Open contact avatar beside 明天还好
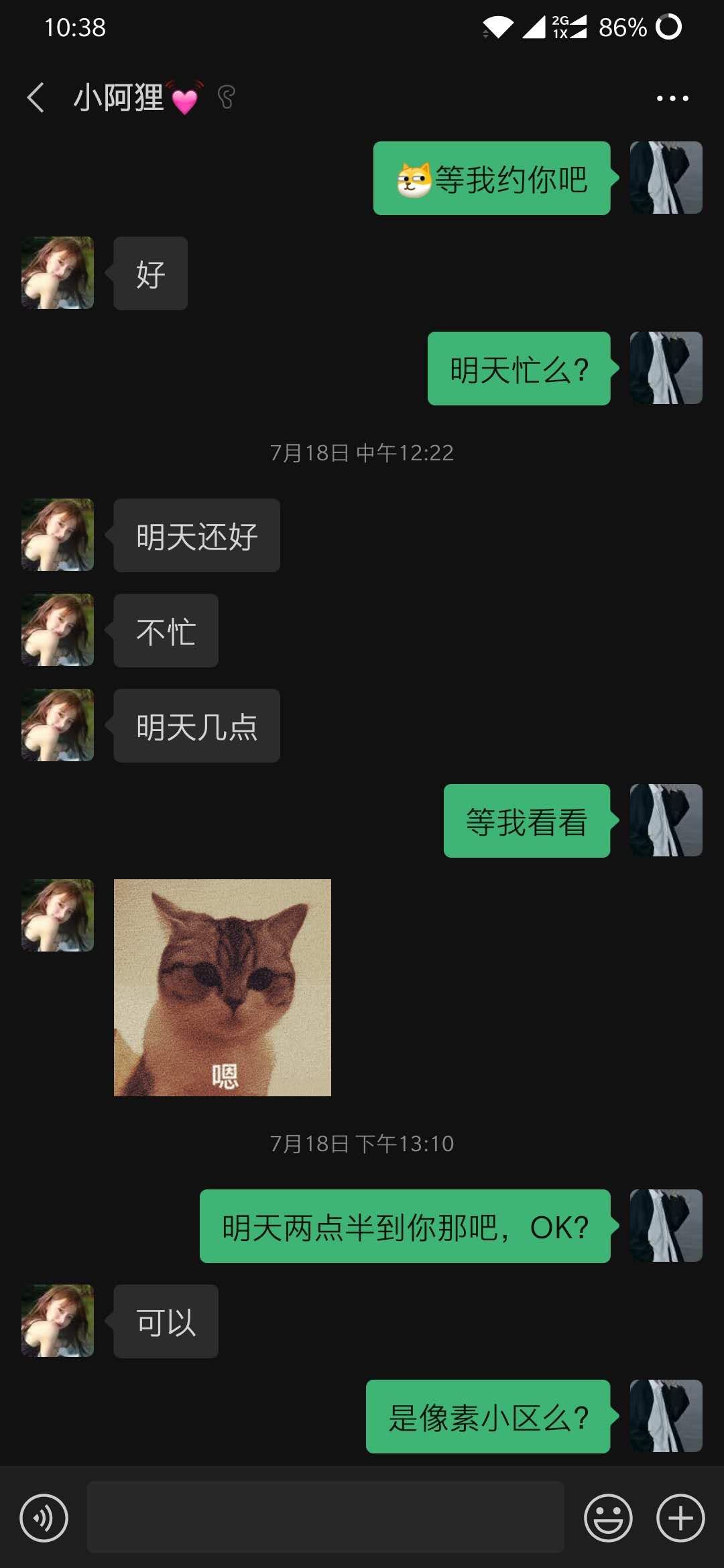724x1568 pixels. [x=58, y=535]
